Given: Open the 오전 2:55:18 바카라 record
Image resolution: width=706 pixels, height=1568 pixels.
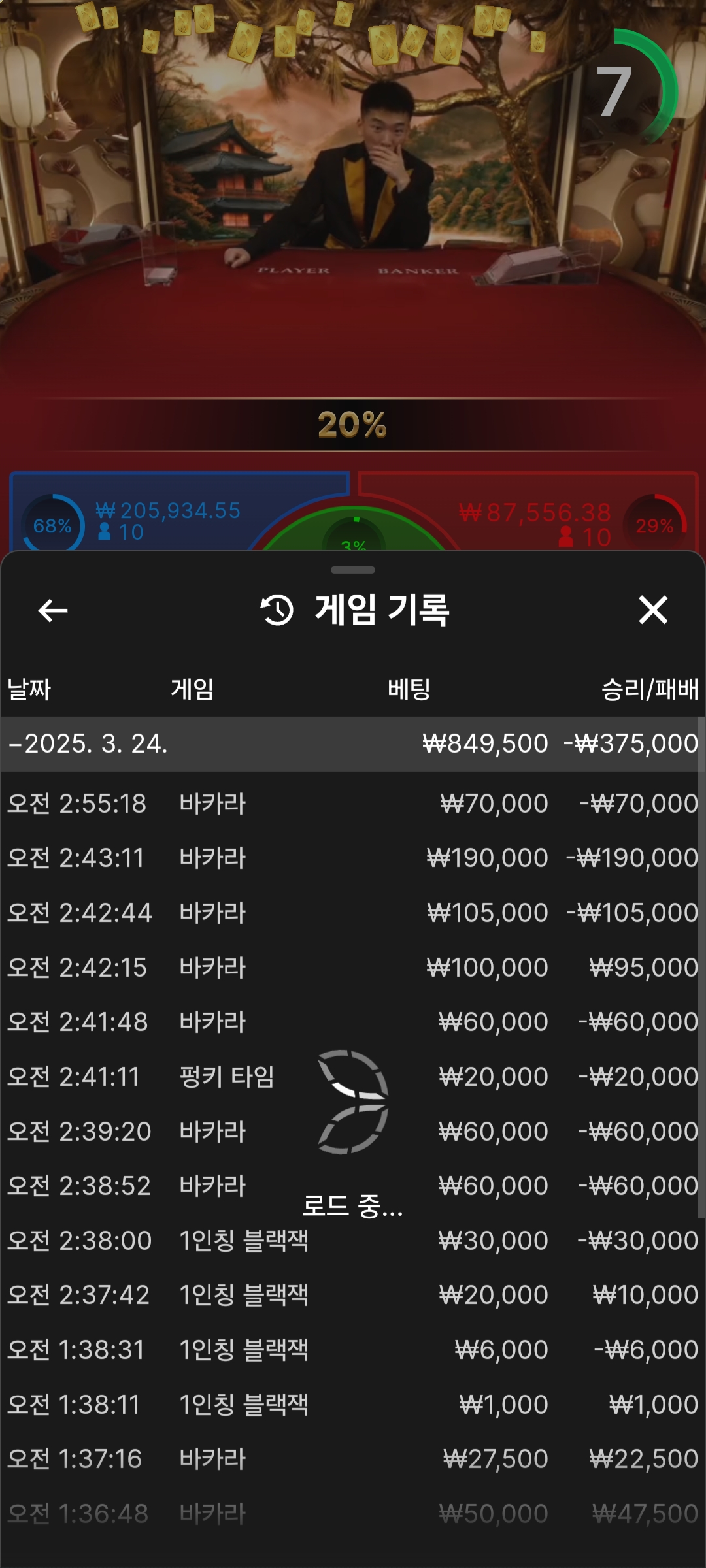Looking at the screenshot, I should (x=353, y=804).
